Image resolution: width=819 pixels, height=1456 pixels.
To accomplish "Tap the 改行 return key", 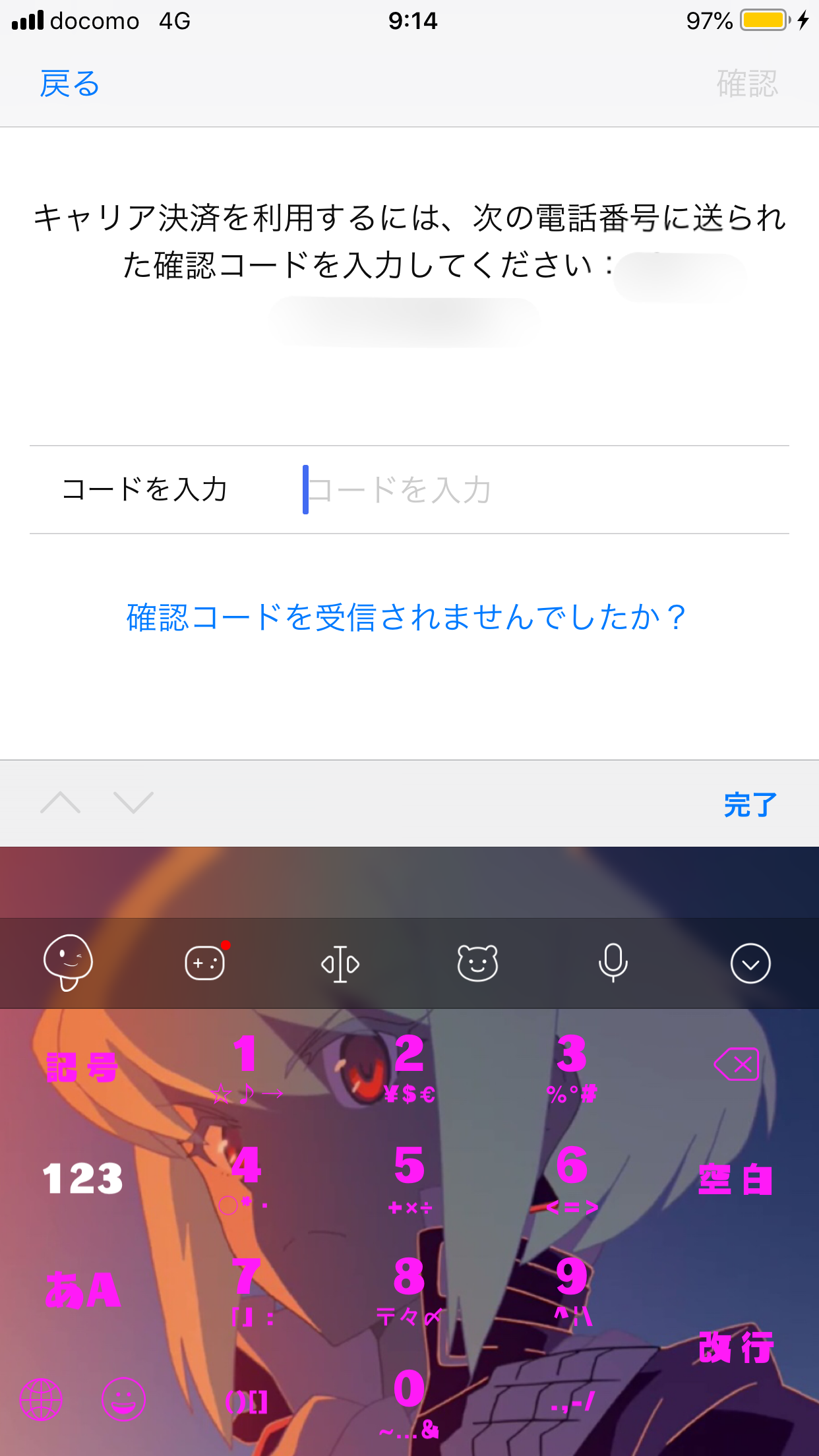I will click(736, 1347).
